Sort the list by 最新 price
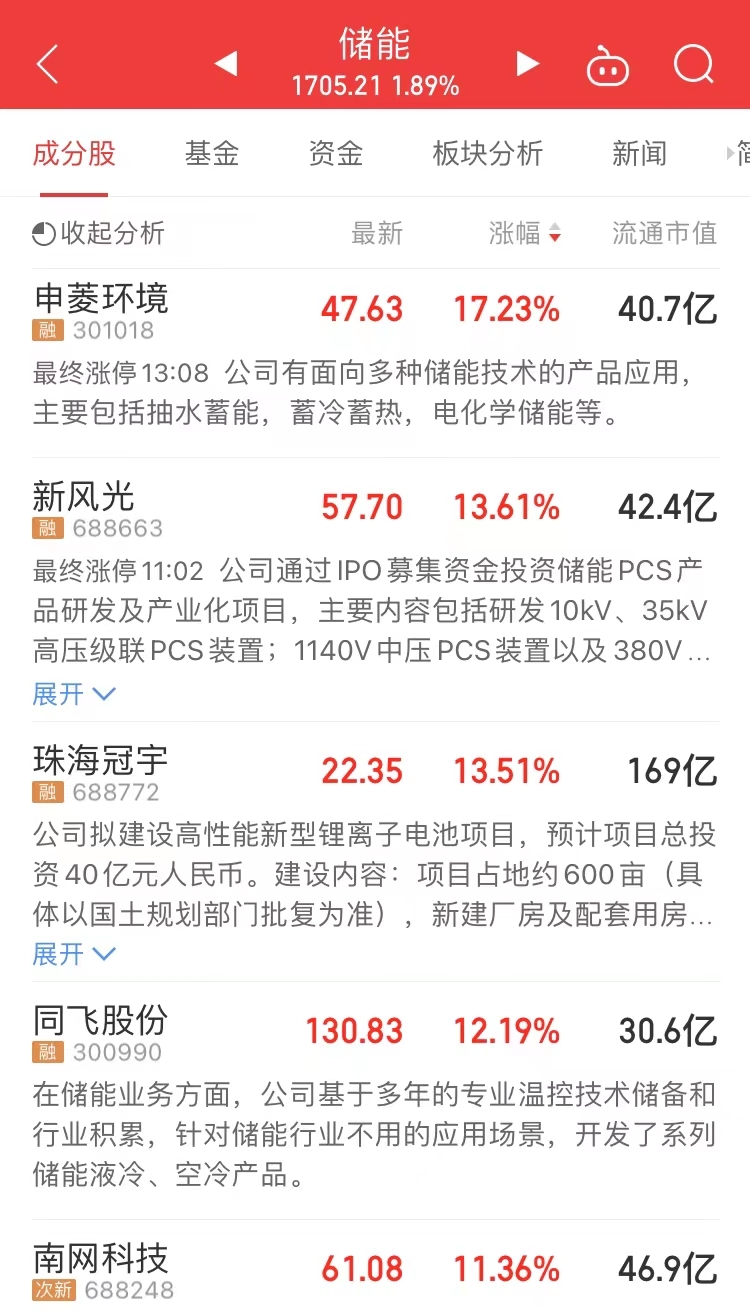Image resolution: width=750 pixels, height=1311 pixels. pos(377,234)
